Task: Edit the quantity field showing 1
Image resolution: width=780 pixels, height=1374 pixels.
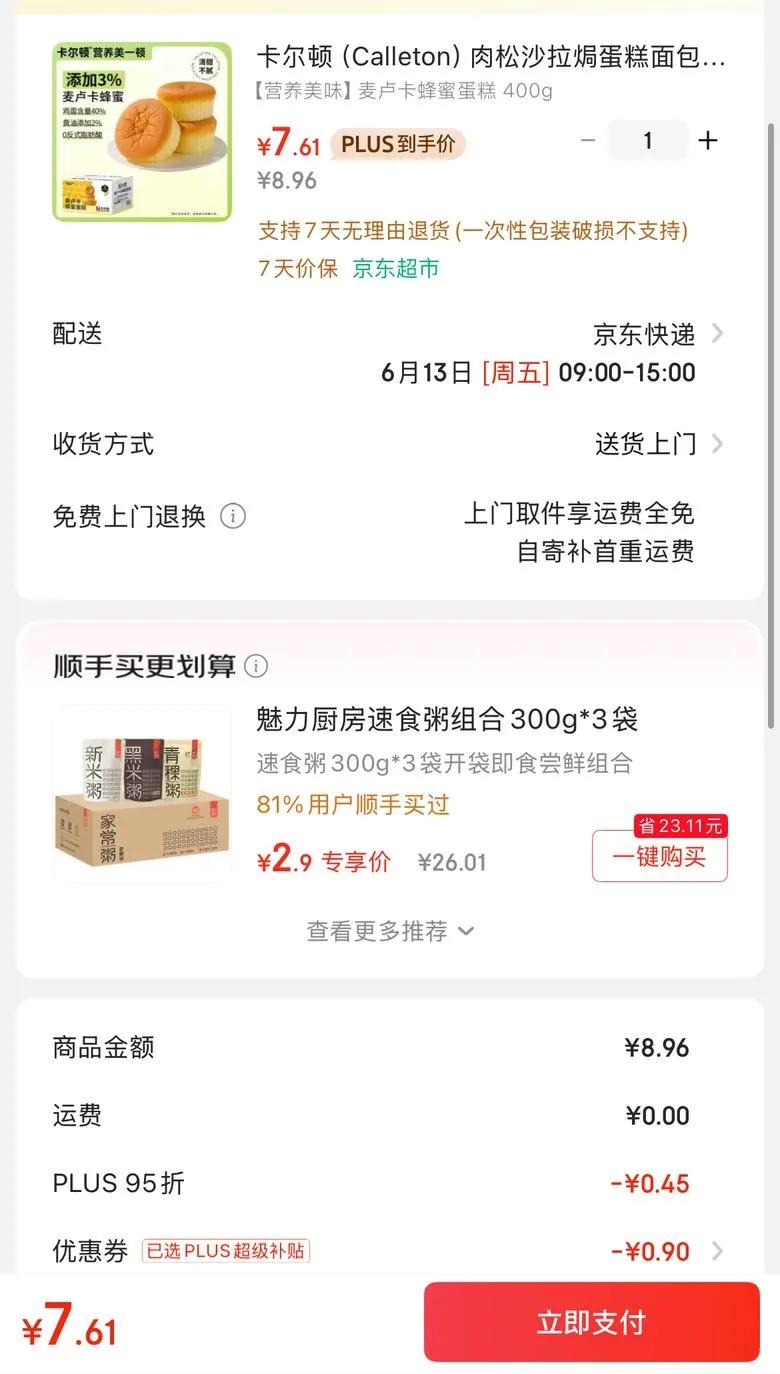Action: pyautogui.click(x=648, y=141)
